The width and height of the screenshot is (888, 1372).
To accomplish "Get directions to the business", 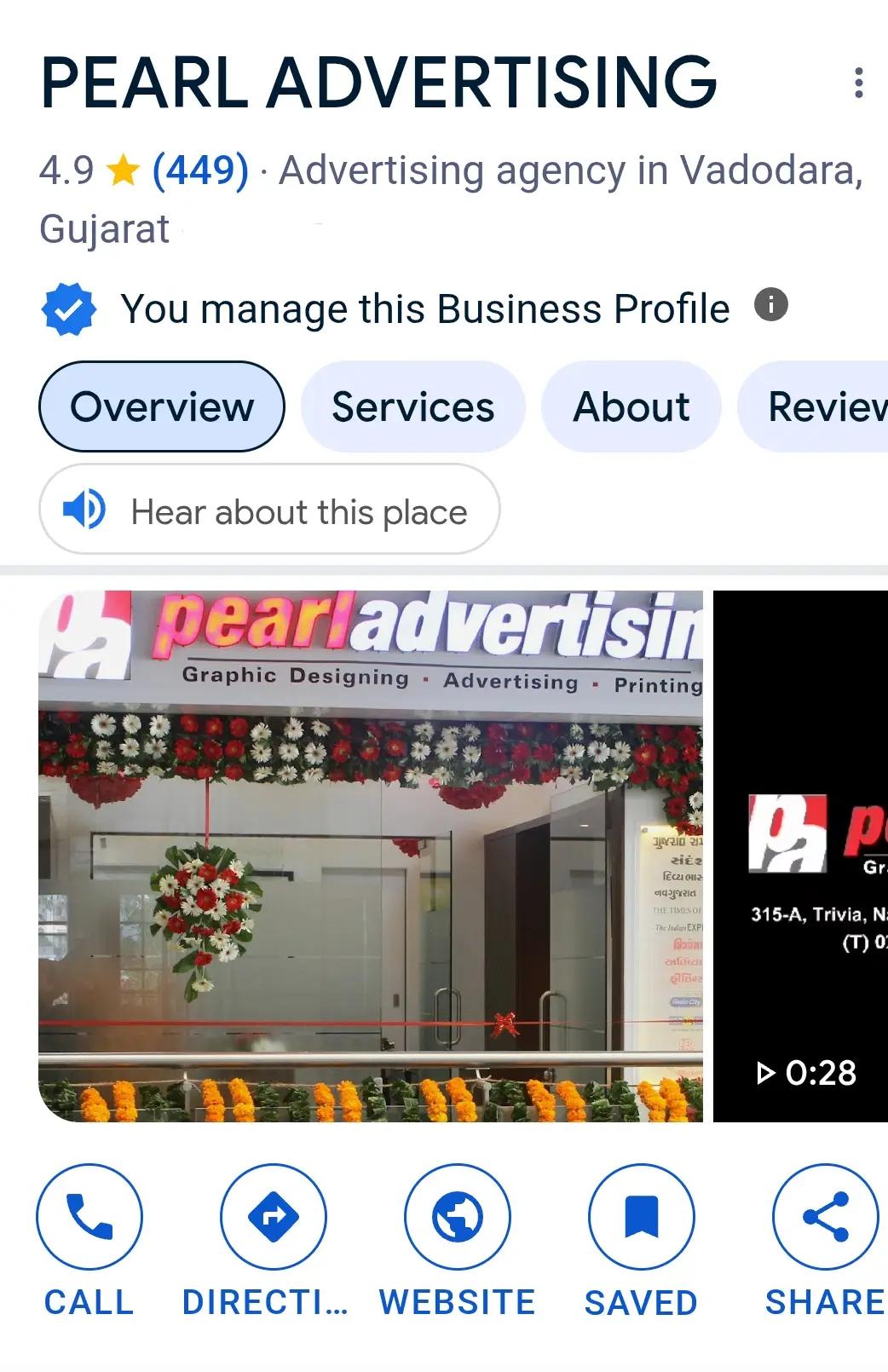I will pos(273,1217).
